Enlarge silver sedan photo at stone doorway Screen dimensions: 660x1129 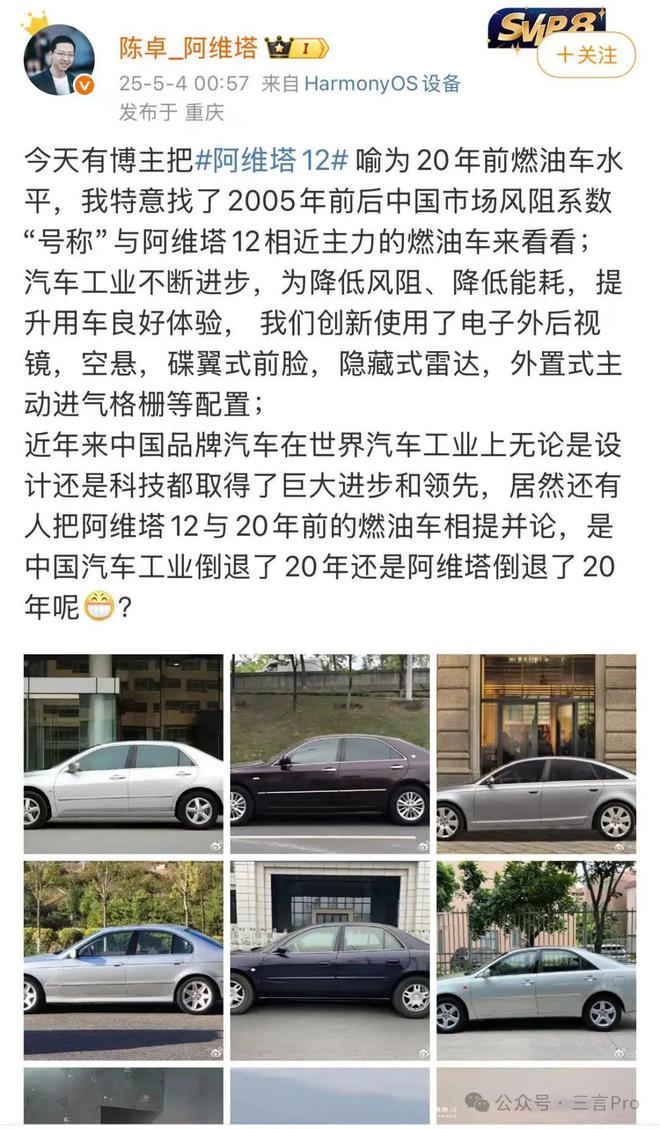click(x=536, y=753)
